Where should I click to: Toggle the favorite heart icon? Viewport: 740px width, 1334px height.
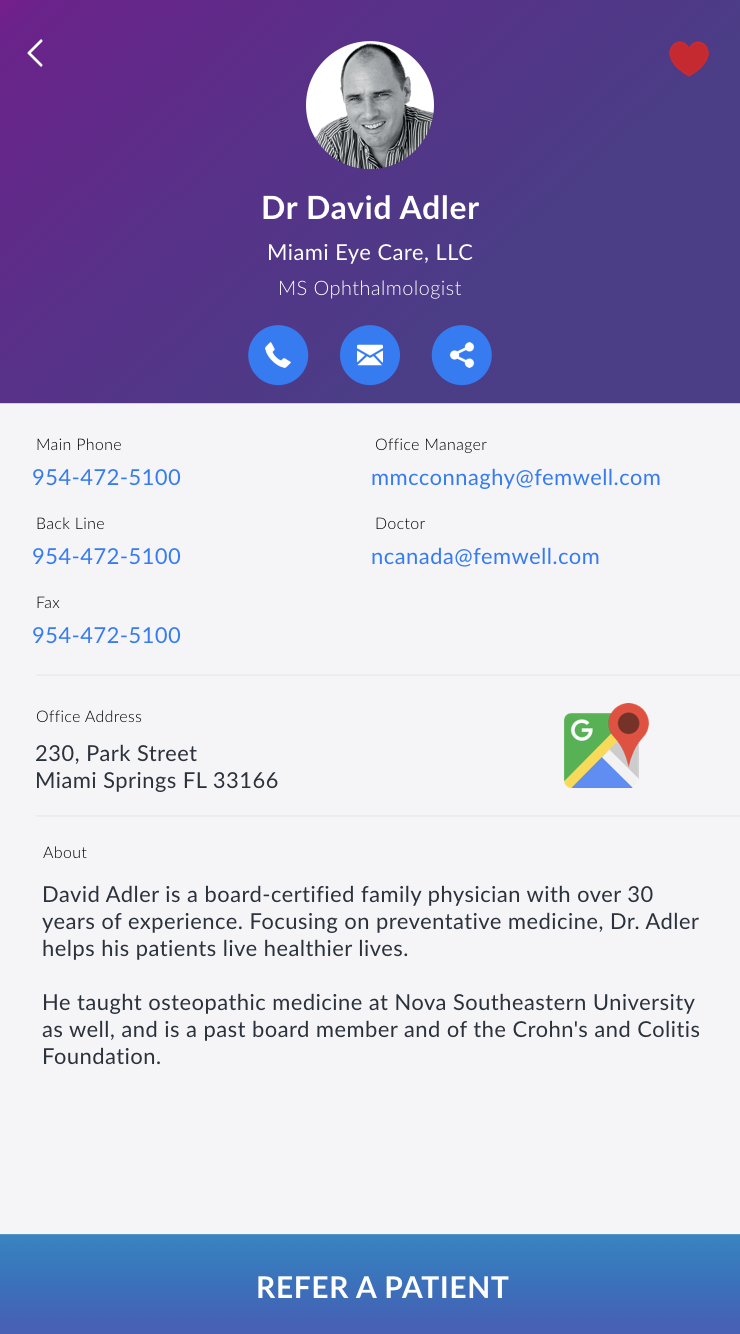click(688, 59)
